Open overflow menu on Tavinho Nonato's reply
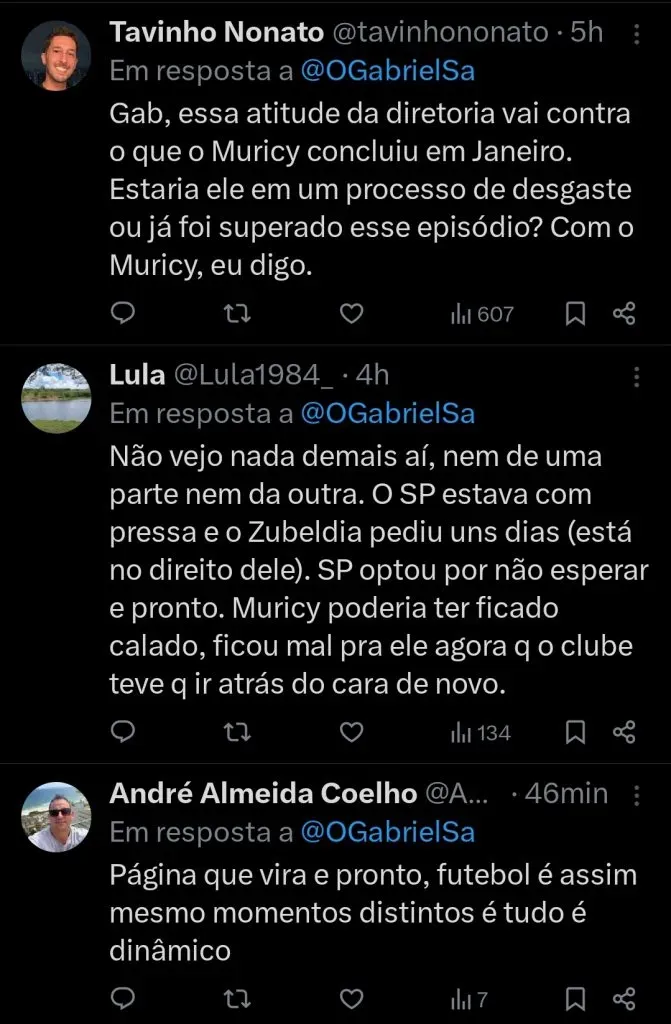The width and height of the screenshot is (671, 1024). [x=638, y=34]
